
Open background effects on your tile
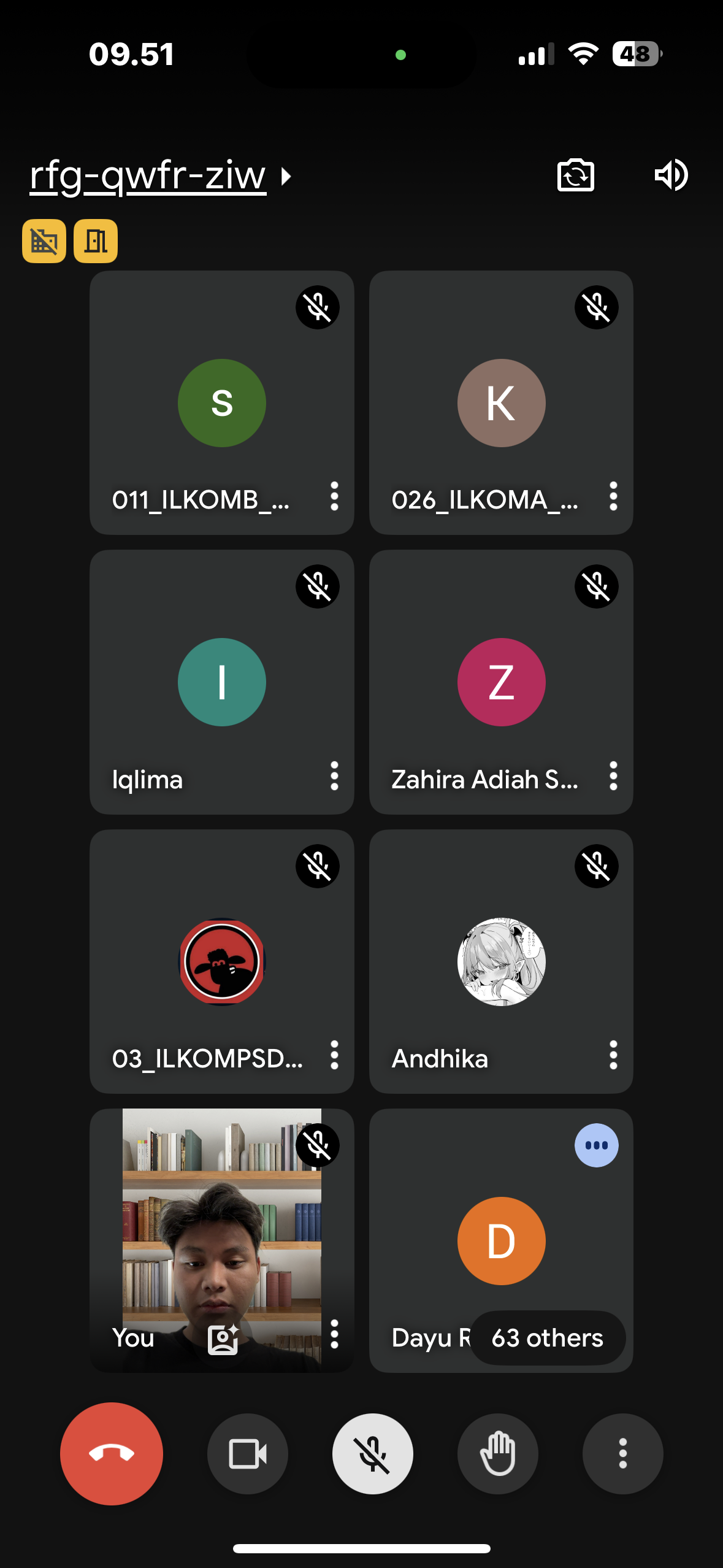pos(223,1339)
